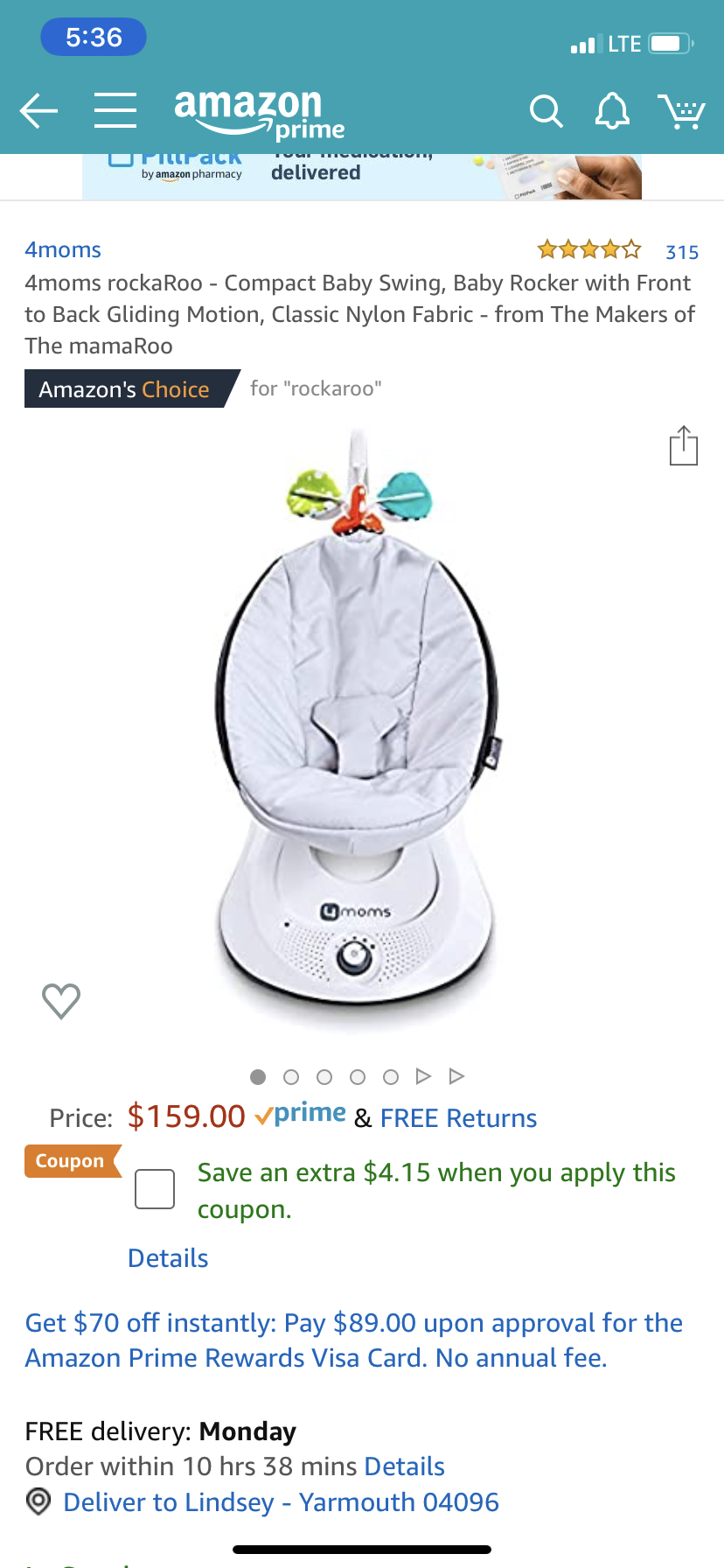Open the notifications bell
The width and height of the screenshot is (724, 1568).
[612, 111]
